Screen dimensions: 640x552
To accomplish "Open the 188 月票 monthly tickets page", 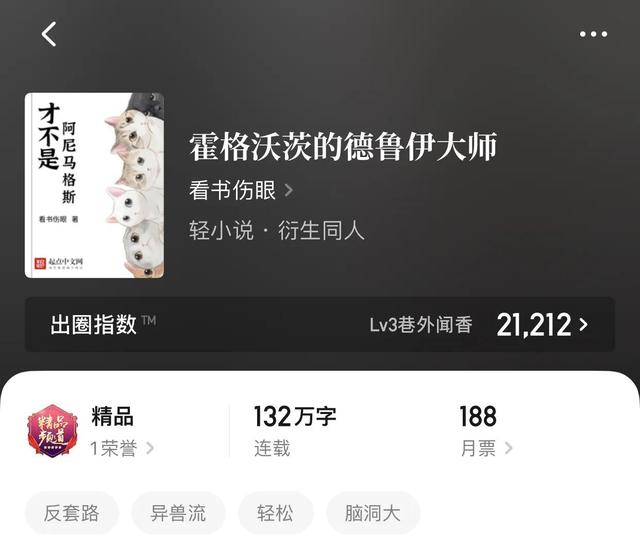I will (485, 431).
